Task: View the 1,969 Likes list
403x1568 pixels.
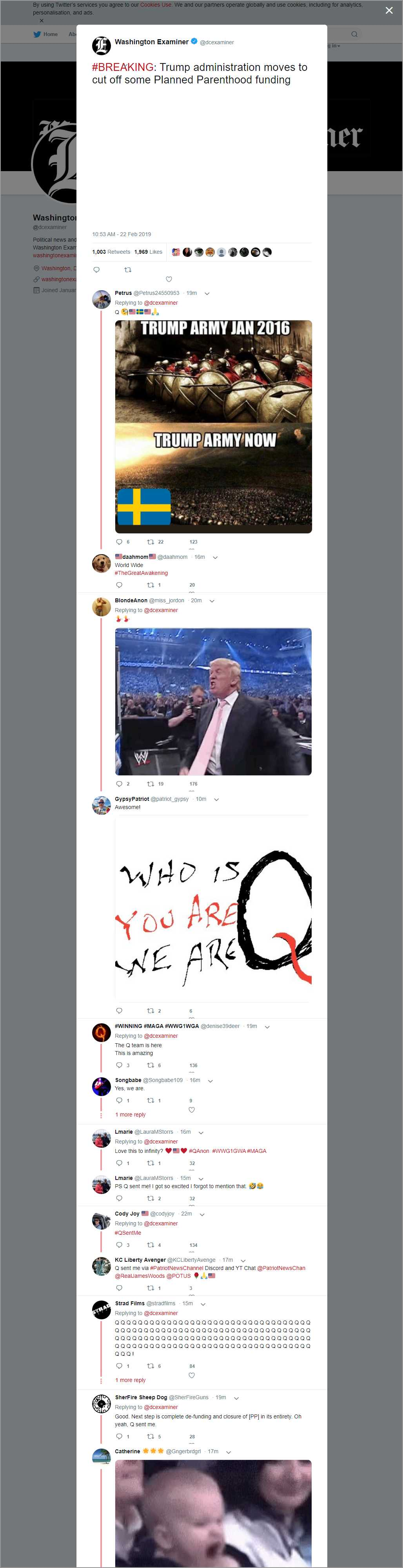Action: click(x=148, y=252)
